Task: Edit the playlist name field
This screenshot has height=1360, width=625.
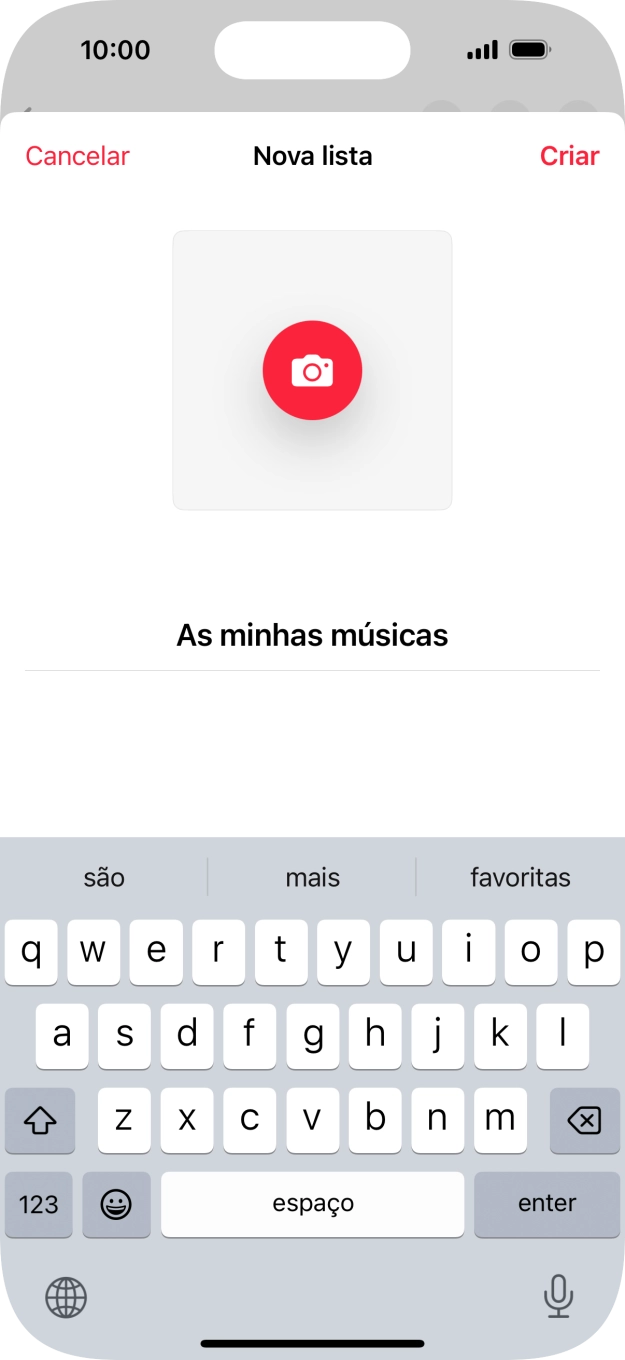Action: 312,635
